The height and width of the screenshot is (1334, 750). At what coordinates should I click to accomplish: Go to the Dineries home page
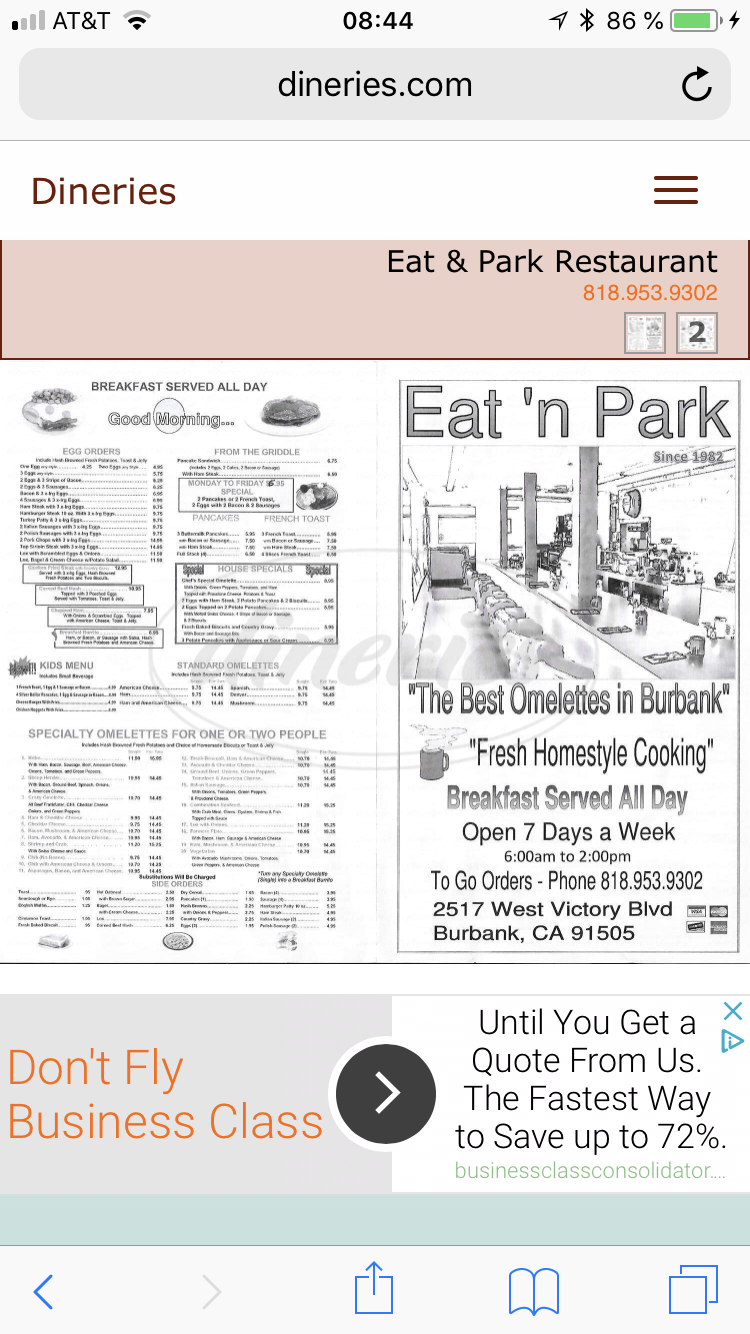point(104,191)
